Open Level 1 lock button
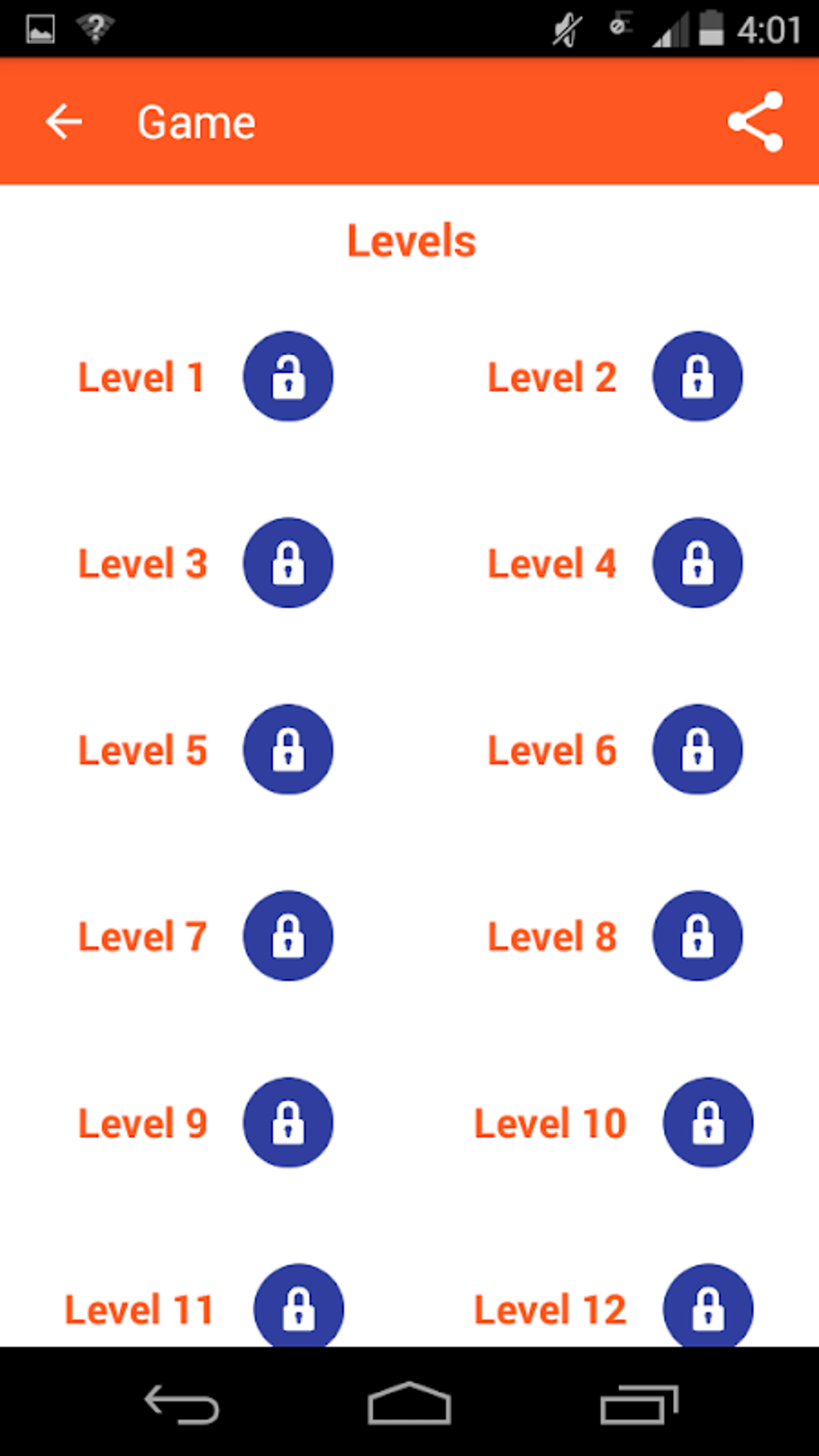This screenshot has width=819, height=1456. (x=288, y=376)
